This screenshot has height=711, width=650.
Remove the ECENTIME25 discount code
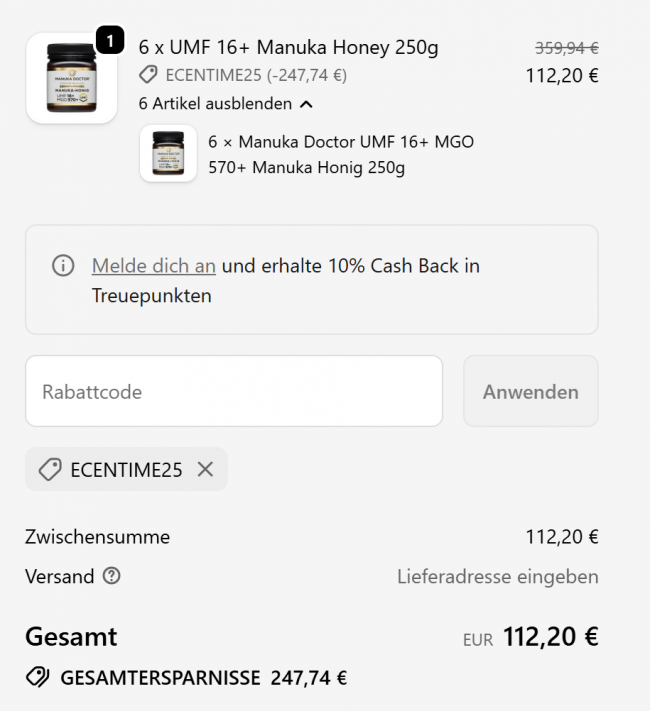point(205,469)
